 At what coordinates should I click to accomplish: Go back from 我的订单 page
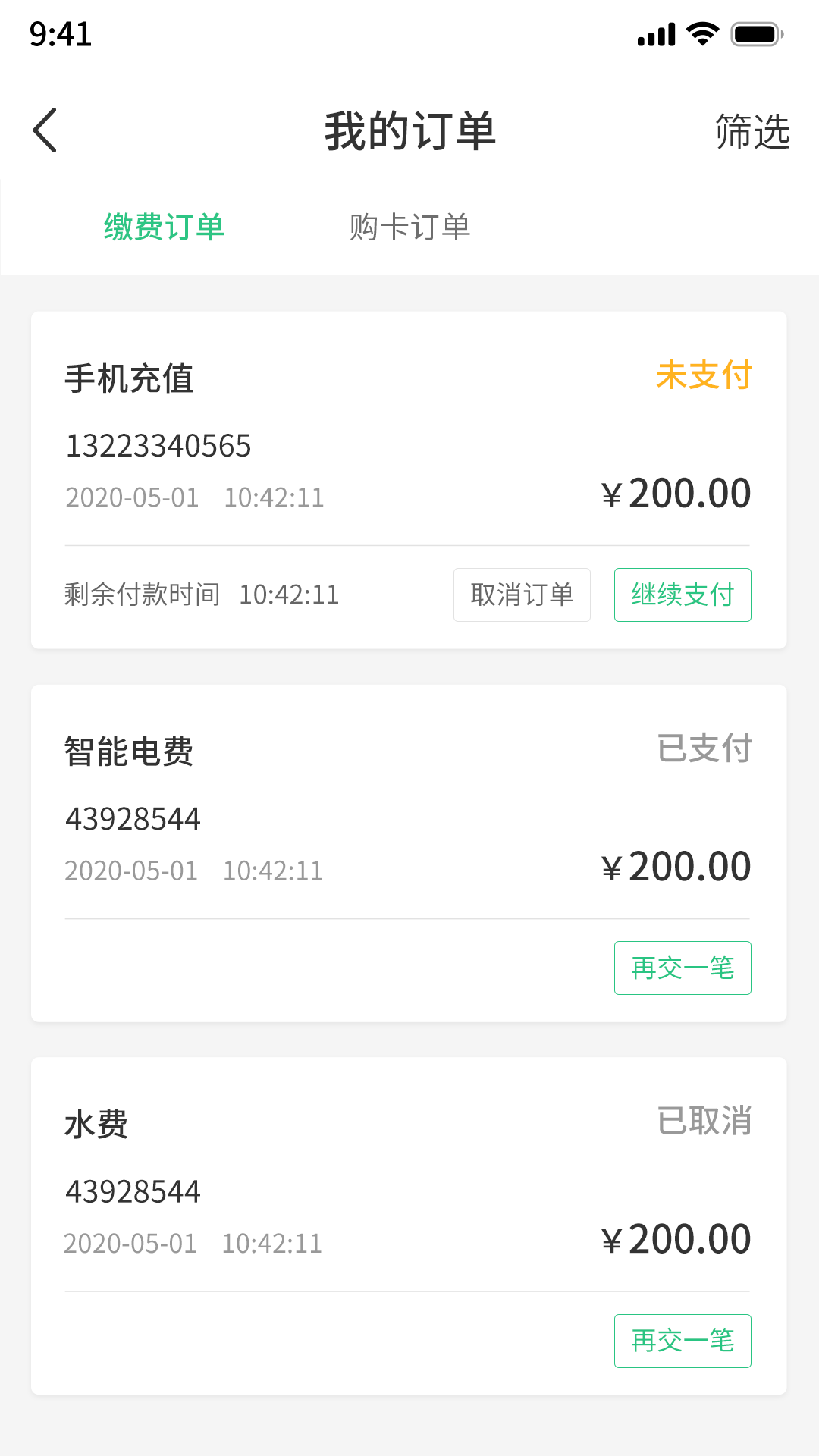[x=45, y=130]
